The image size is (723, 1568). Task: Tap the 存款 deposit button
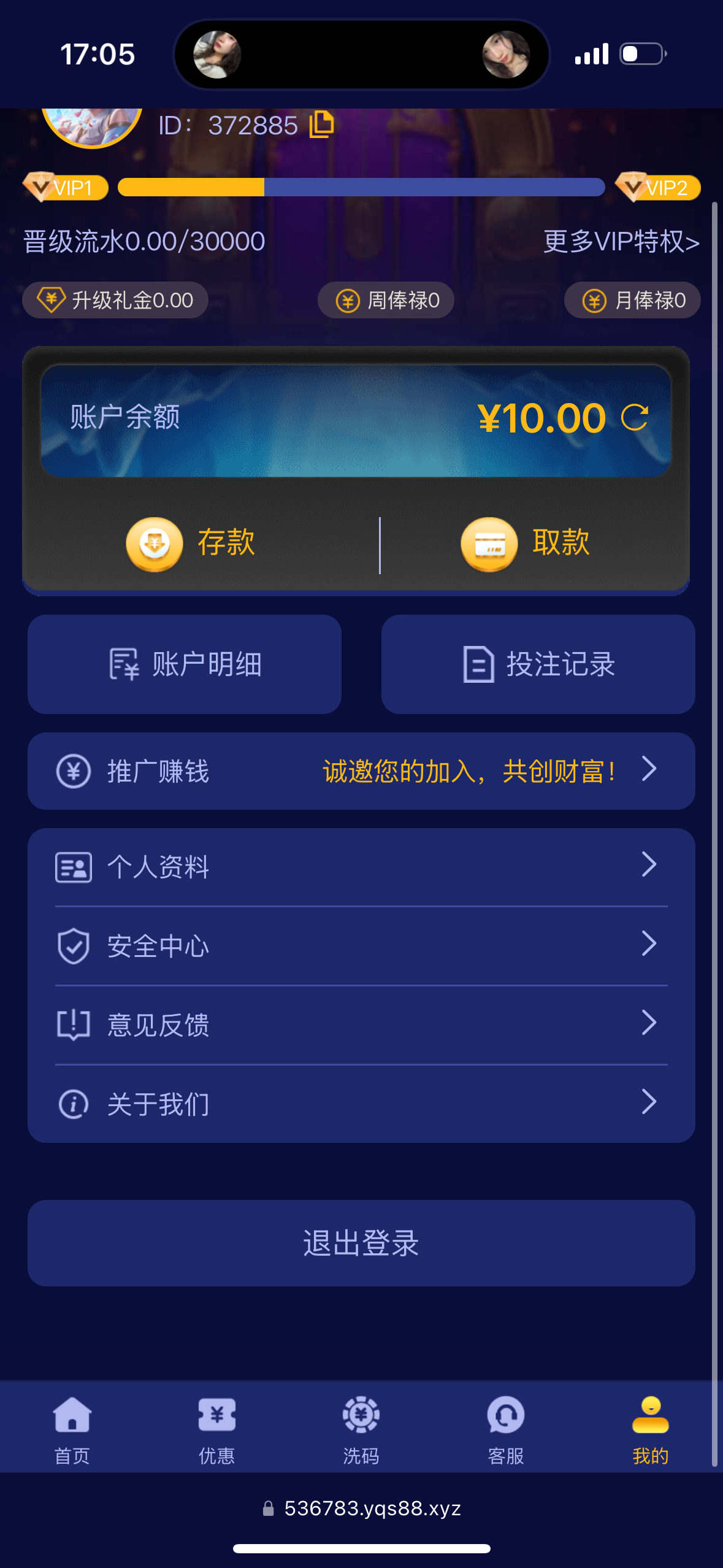(x=191, y=544)
